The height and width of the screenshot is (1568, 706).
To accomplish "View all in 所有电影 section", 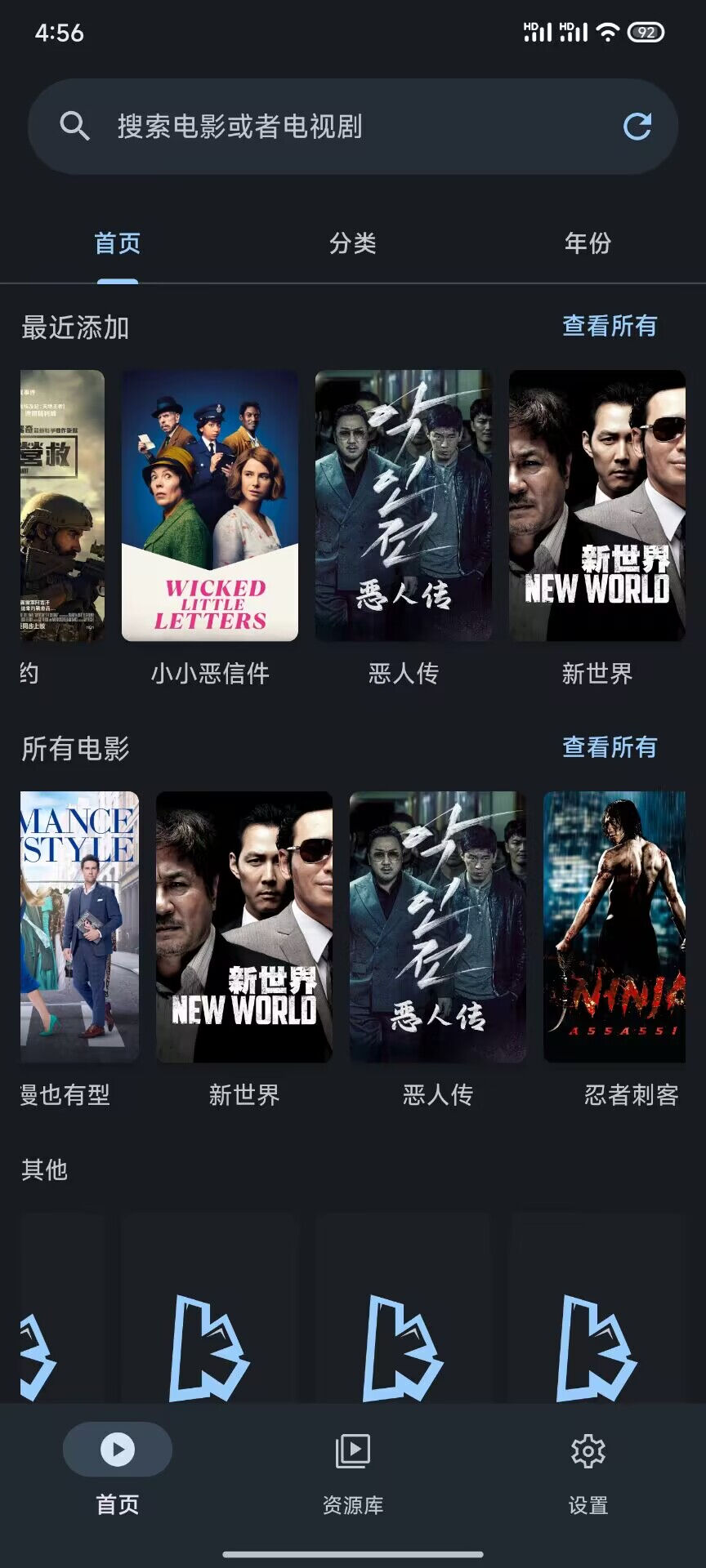I will pyautogui.click(x=610, y=747).
